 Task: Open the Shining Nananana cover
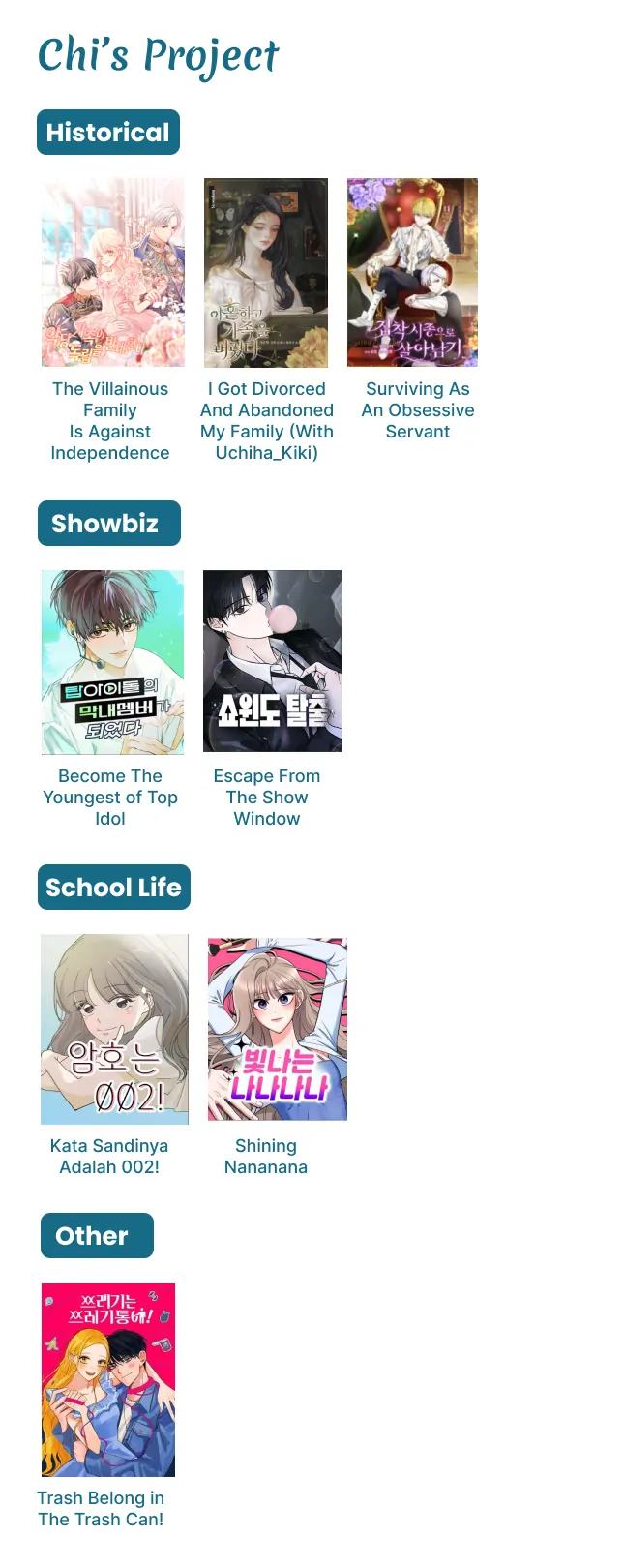coord(277,1029)
